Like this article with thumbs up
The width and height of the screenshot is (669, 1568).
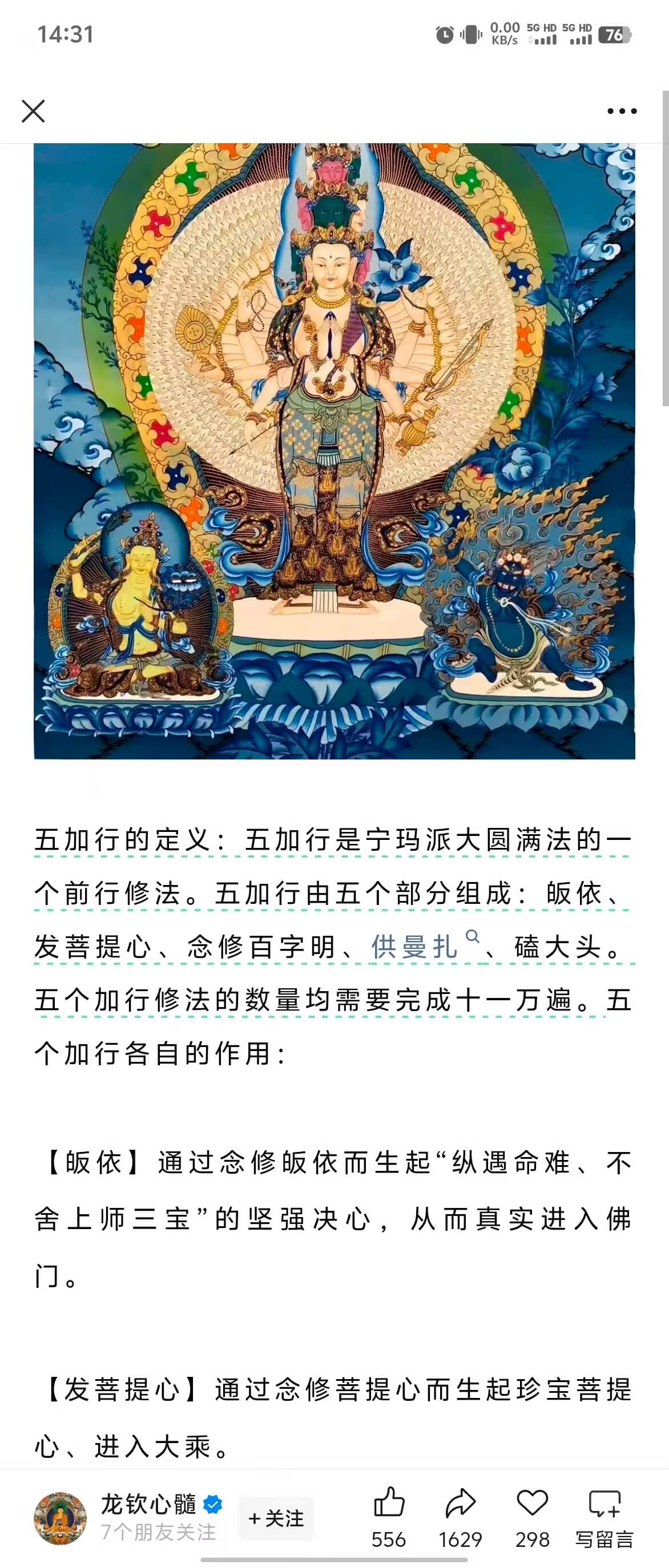[x=388, y=1516]
